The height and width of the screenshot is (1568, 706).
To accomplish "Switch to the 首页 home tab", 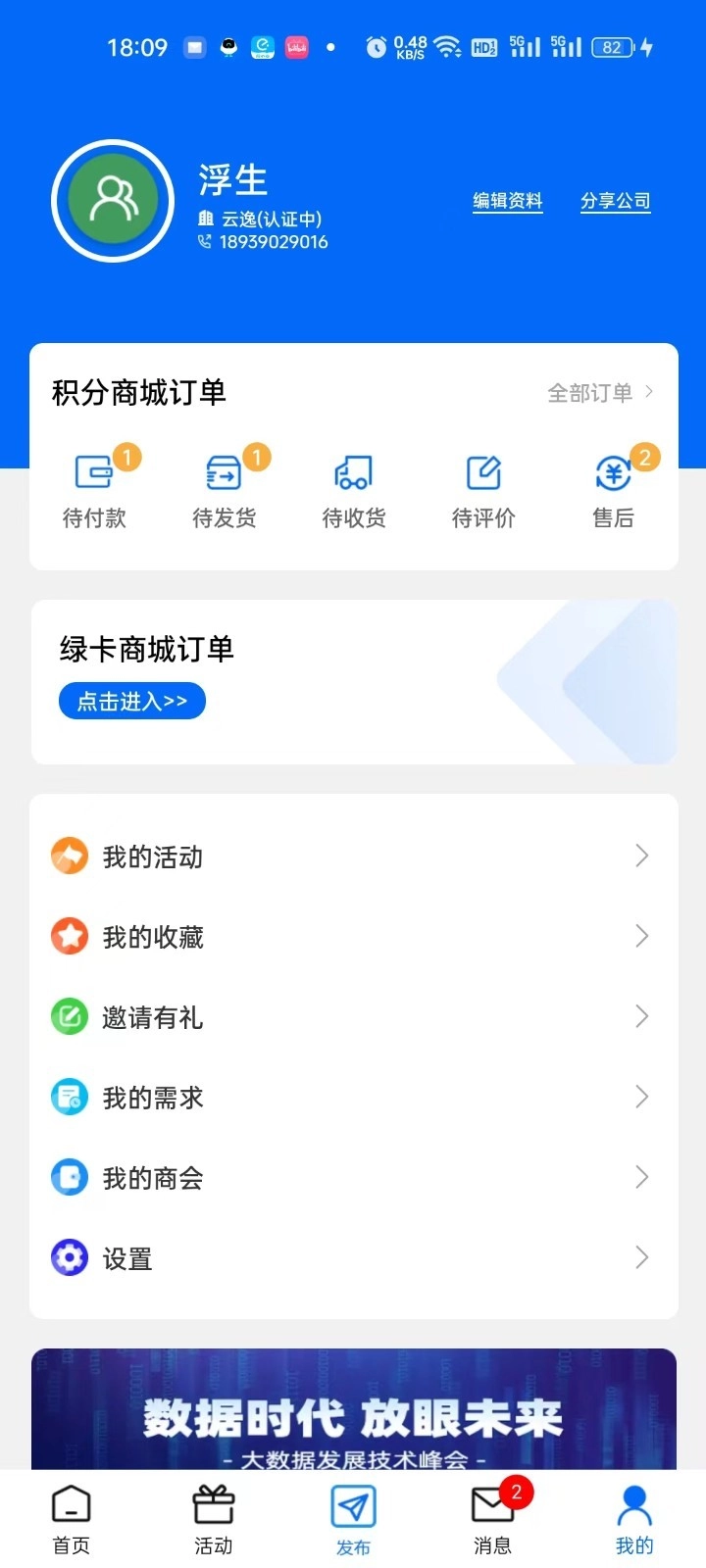I will (69, 1514).
